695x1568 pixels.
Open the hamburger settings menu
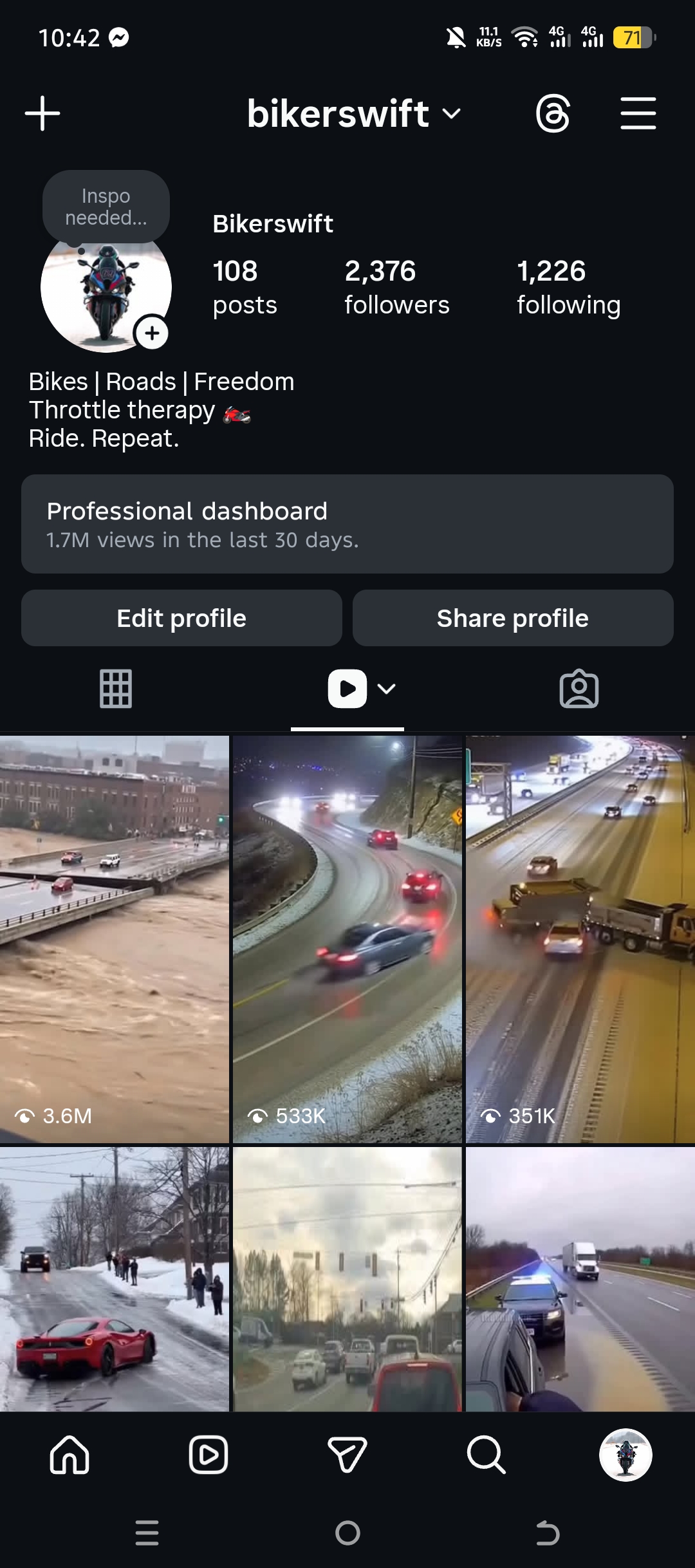(x=638, y=114)
